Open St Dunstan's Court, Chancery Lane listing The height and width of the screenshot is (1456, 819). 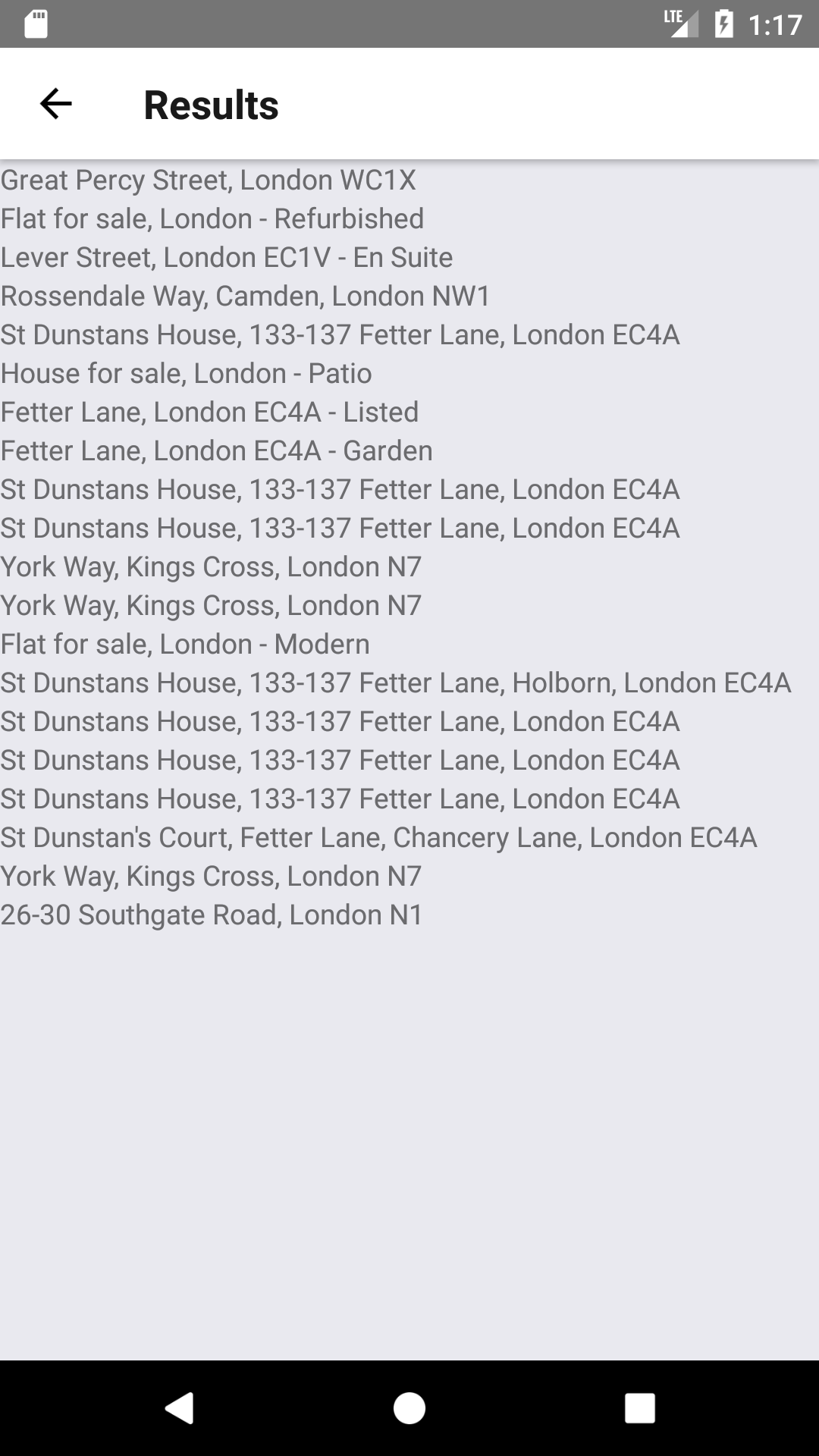pos(379,838)
